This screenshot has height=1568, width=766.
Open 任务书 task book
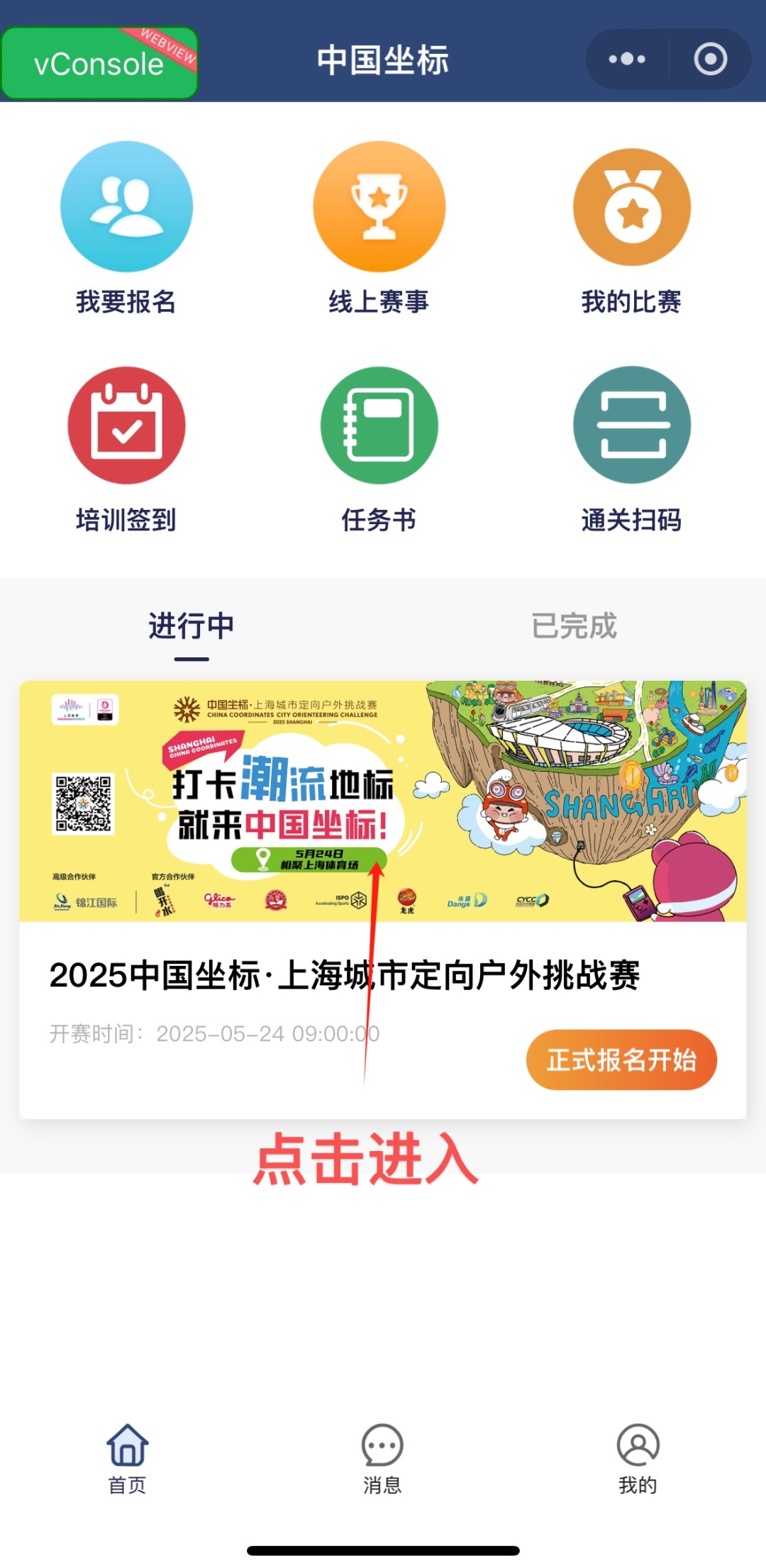[x=379, y=448]
